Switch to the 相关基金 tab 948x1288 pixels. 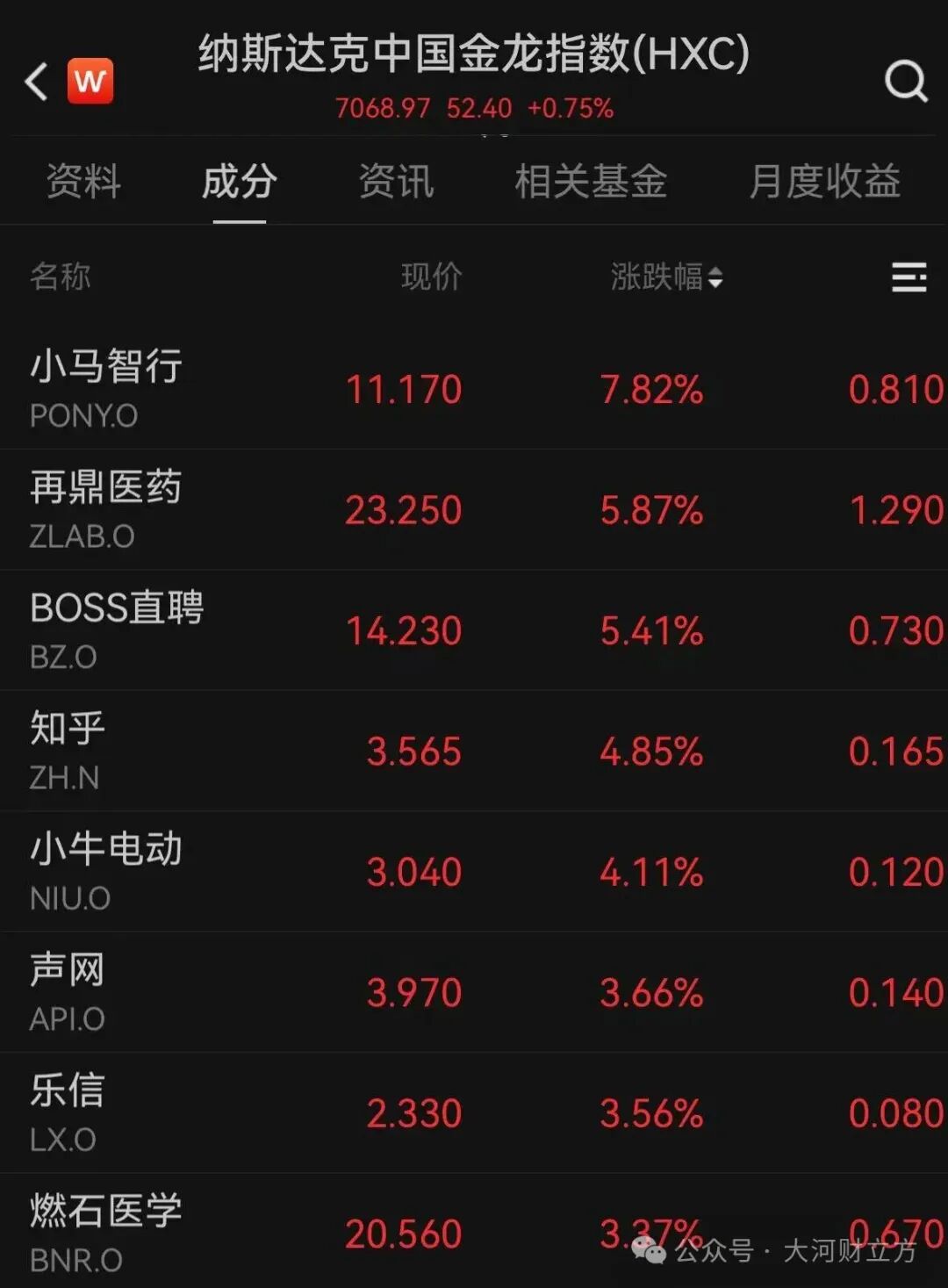(x=591, y=182)
